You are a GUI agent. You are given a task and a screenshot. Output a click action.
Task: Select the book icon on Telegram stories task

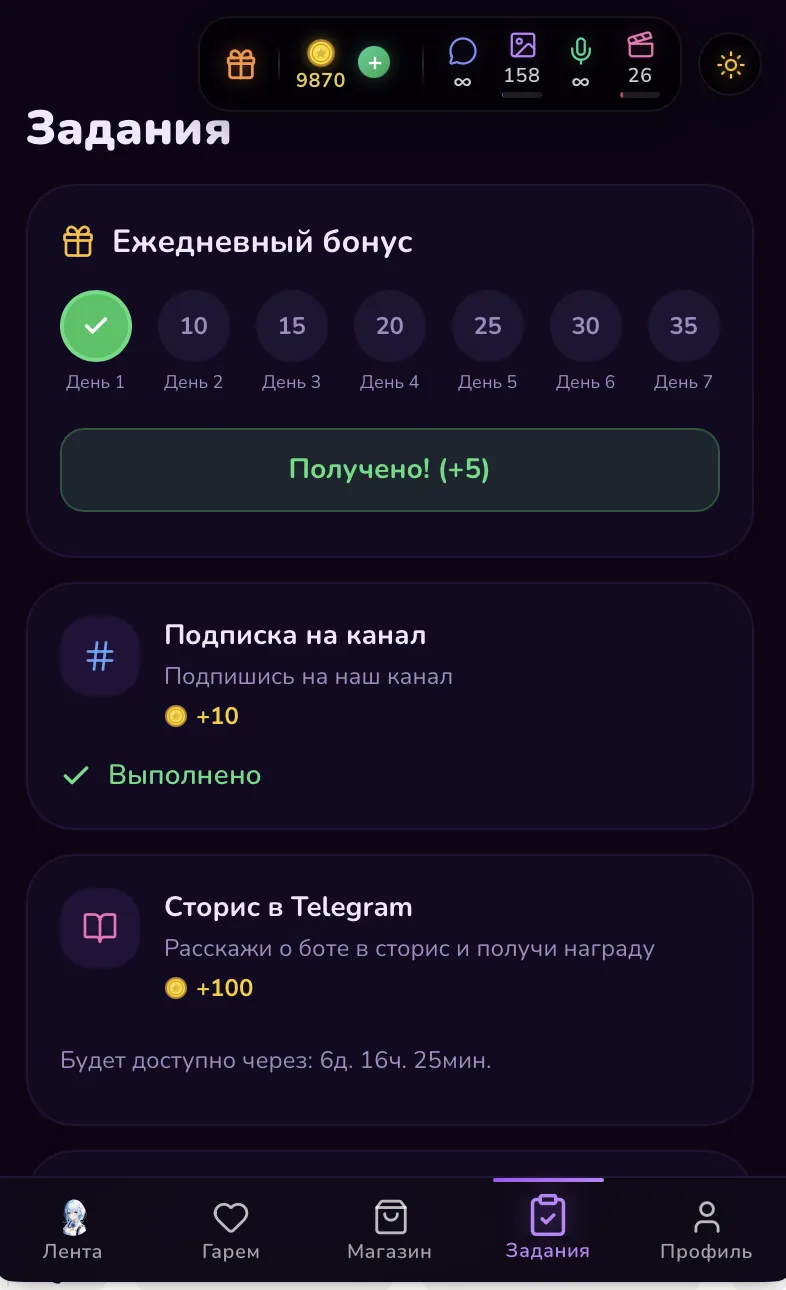(99, 928)
